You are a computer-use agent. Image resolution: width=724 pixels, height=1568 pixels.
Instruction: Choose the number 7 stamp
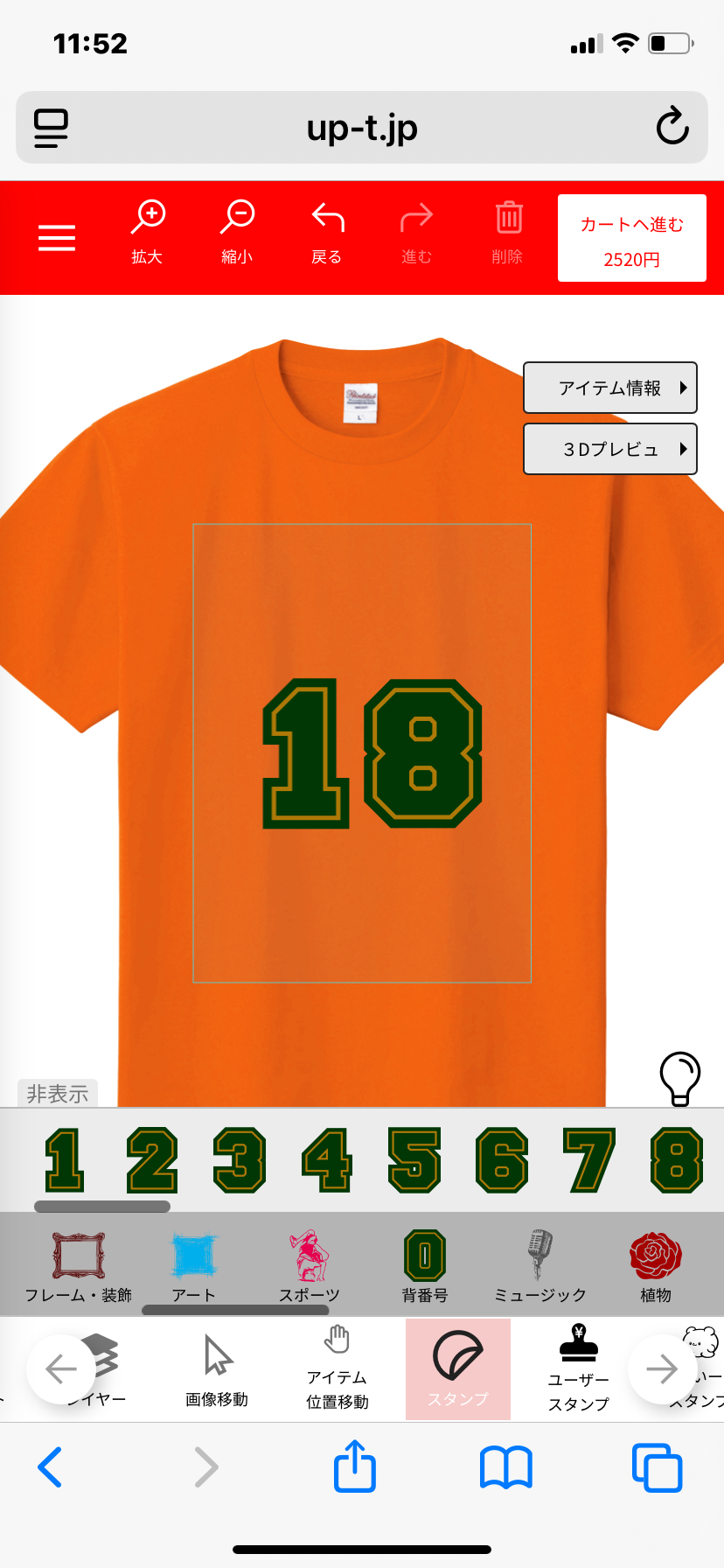[x=589, y=1160]
